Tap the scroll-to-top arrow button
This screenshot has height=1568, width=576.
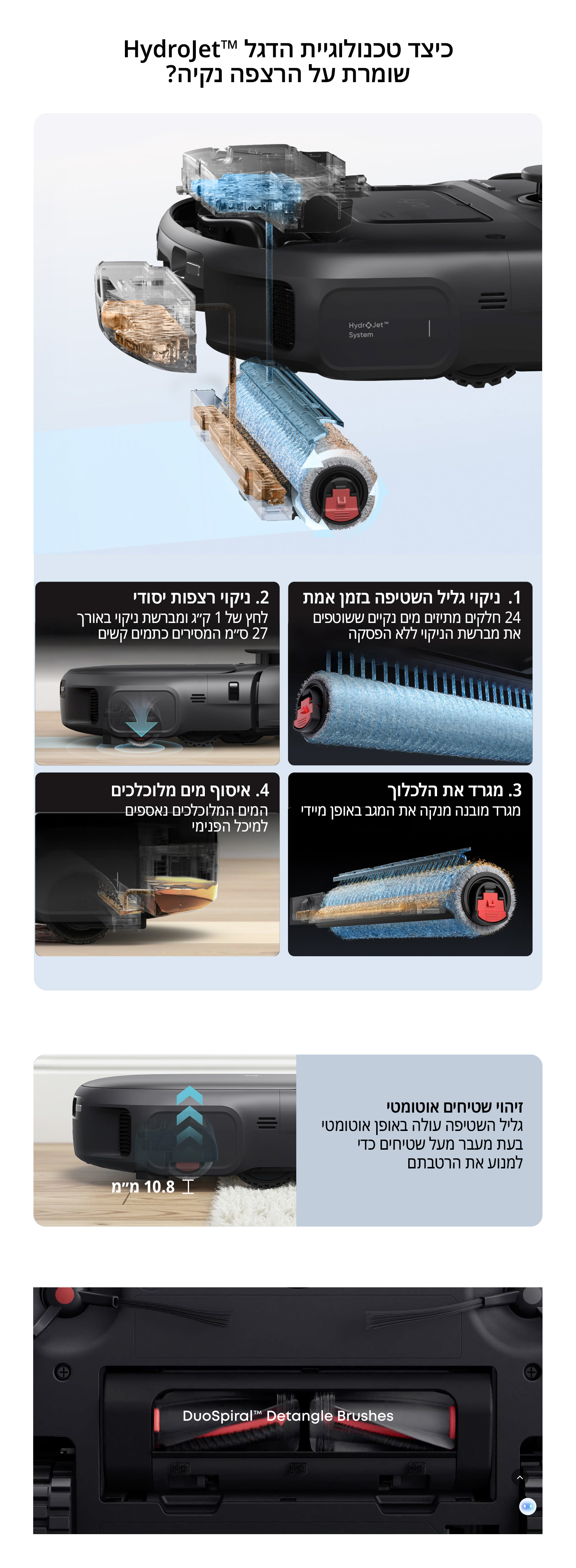click(519, 1478)
